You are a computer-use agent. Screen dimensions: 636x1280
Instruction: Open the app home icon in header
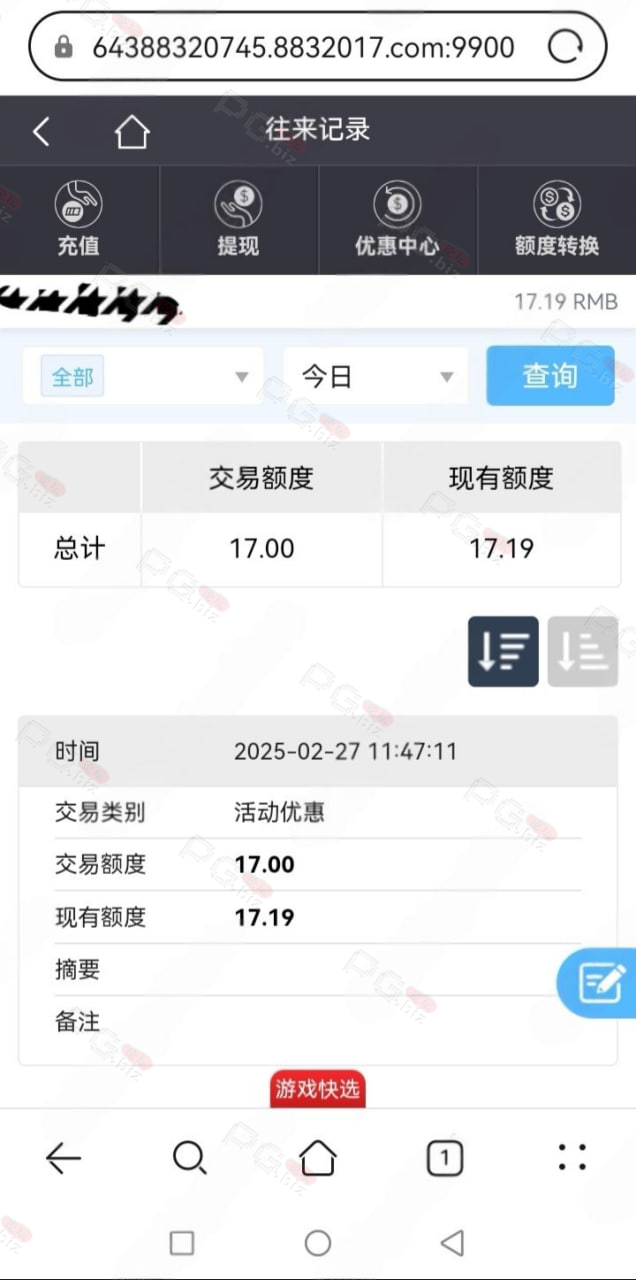[x=132, y=131]
